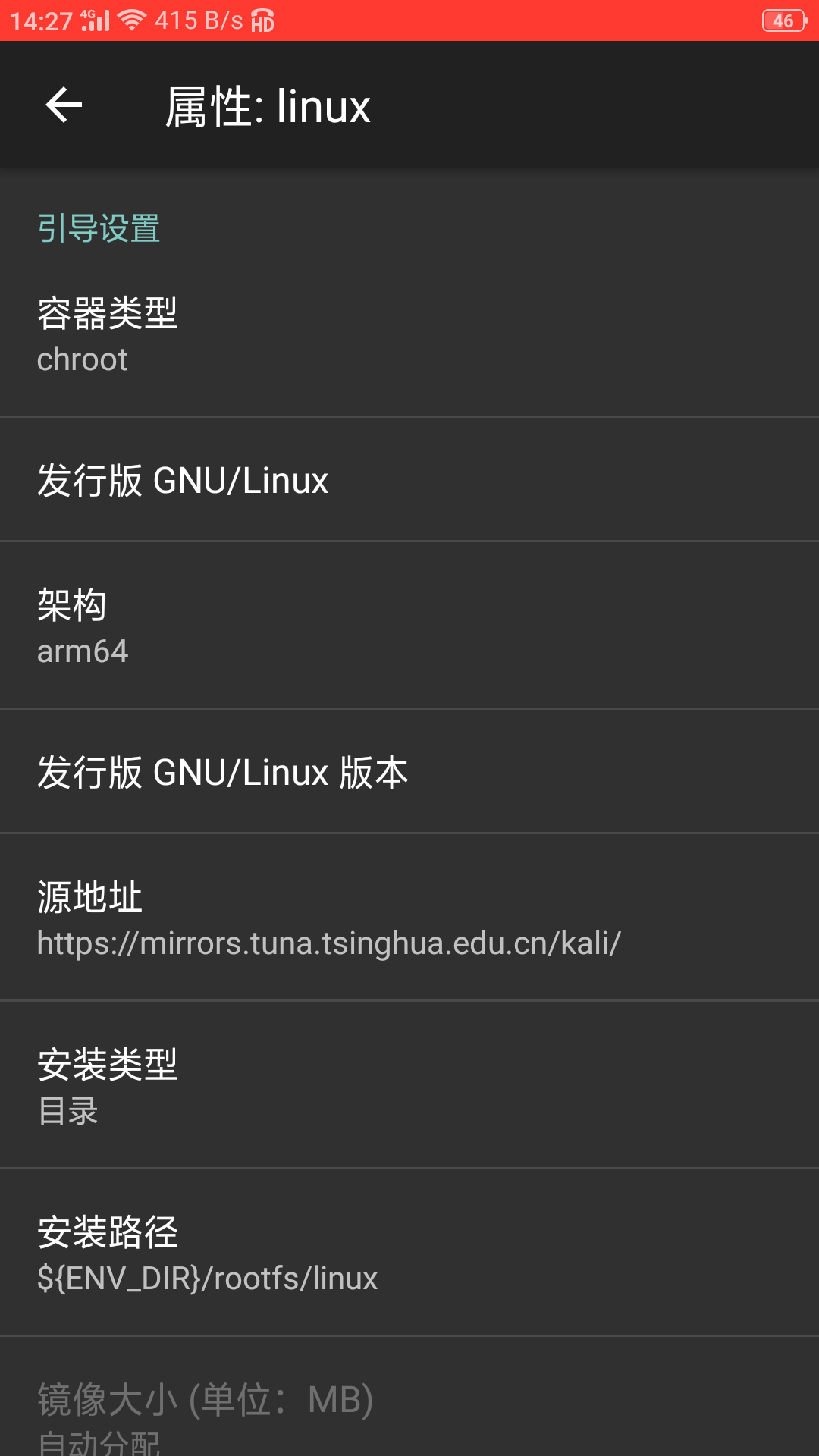Screen dimensions: 819x1456
Task: Select the tsinghua.edu.cn kali mirror link
Action: pyautogui.click(x=328, y=943)
